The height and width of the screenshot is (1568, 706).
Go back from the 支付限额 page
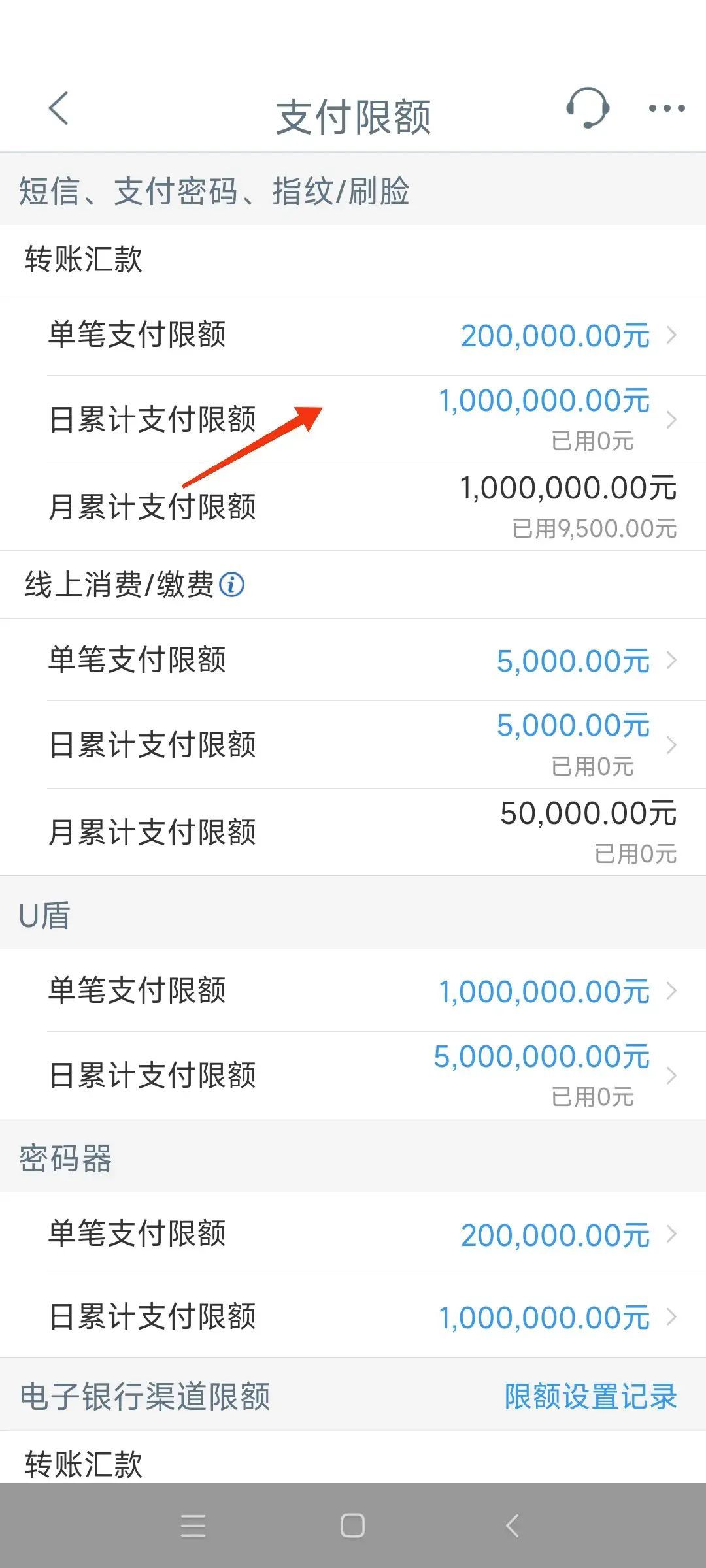click(59, 108)
